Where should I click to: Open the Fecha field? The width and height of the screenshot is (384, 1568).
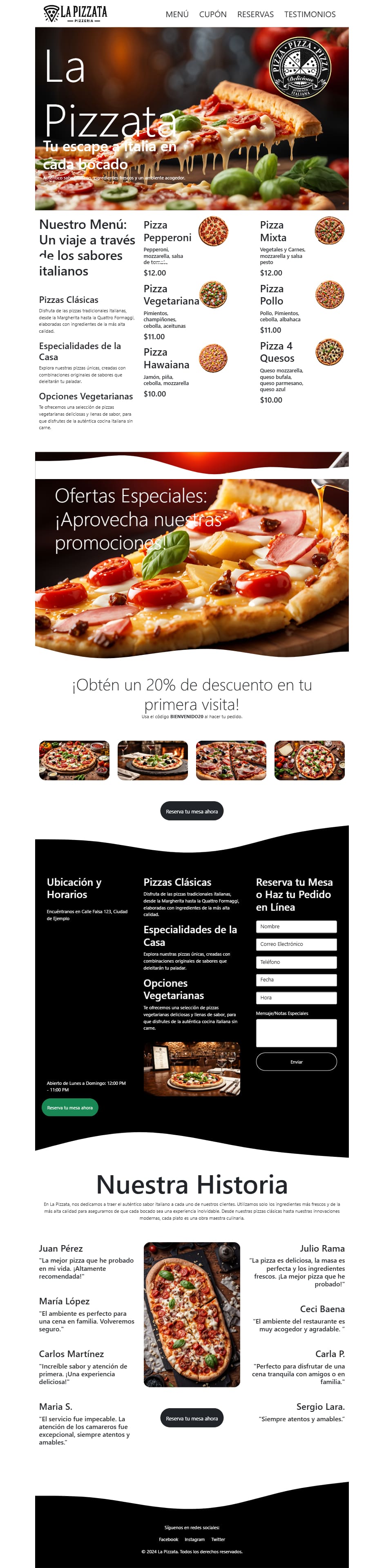[296, 979]
